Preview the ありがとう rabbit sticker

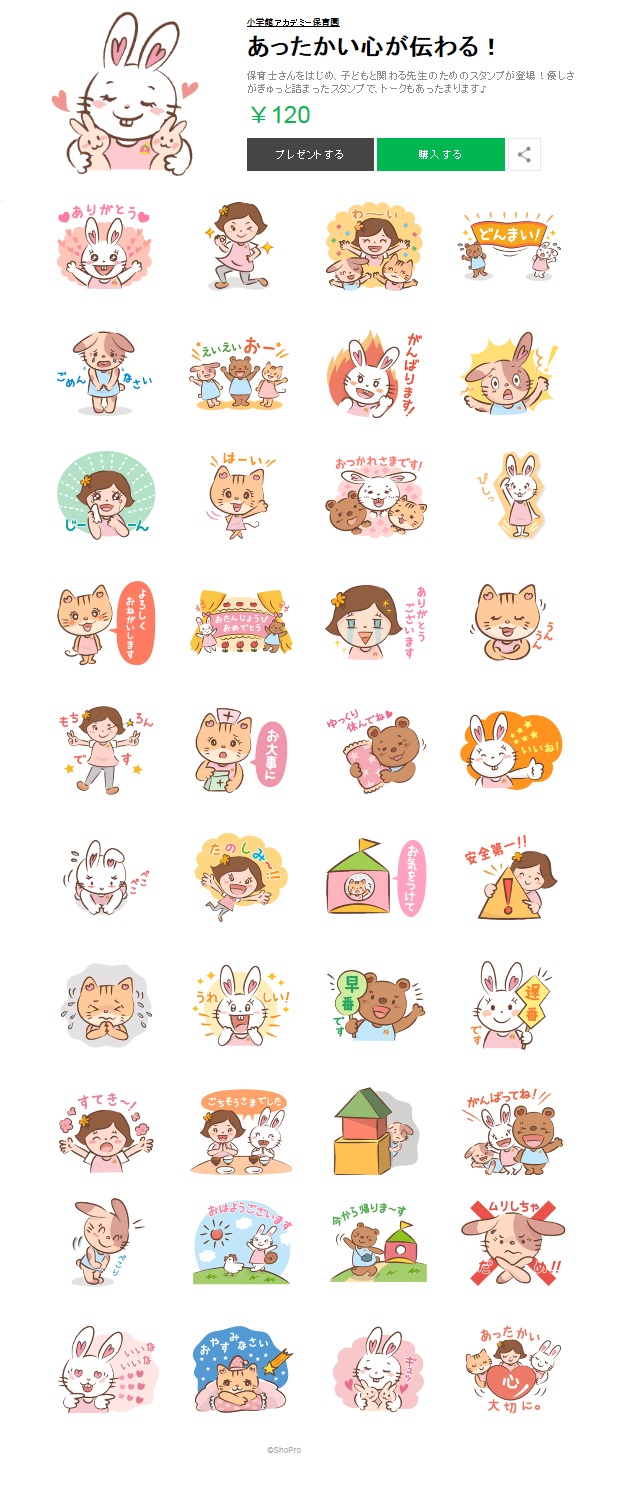pos(103,246)
